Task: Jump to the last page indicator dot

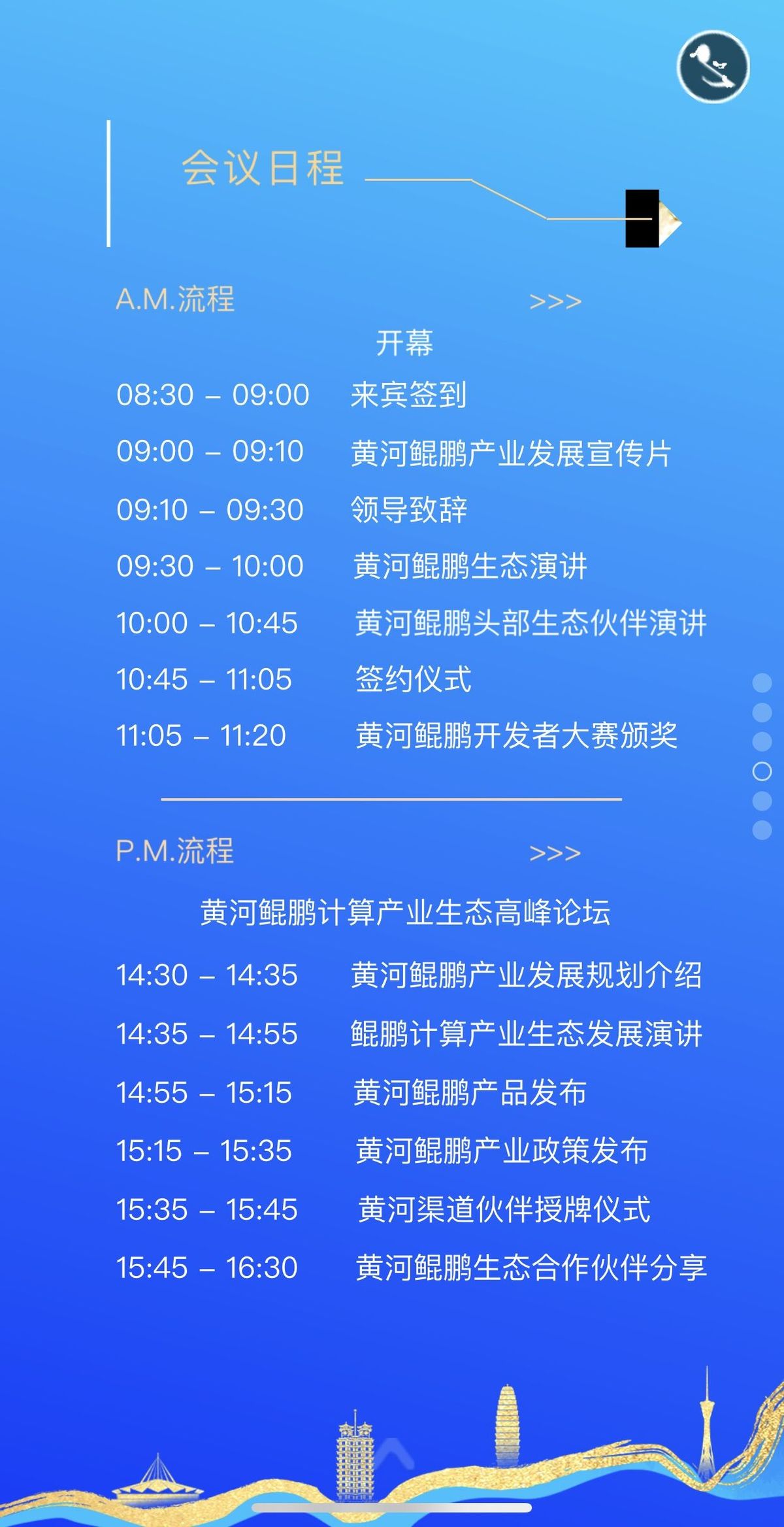Action: tap(762, 830)
